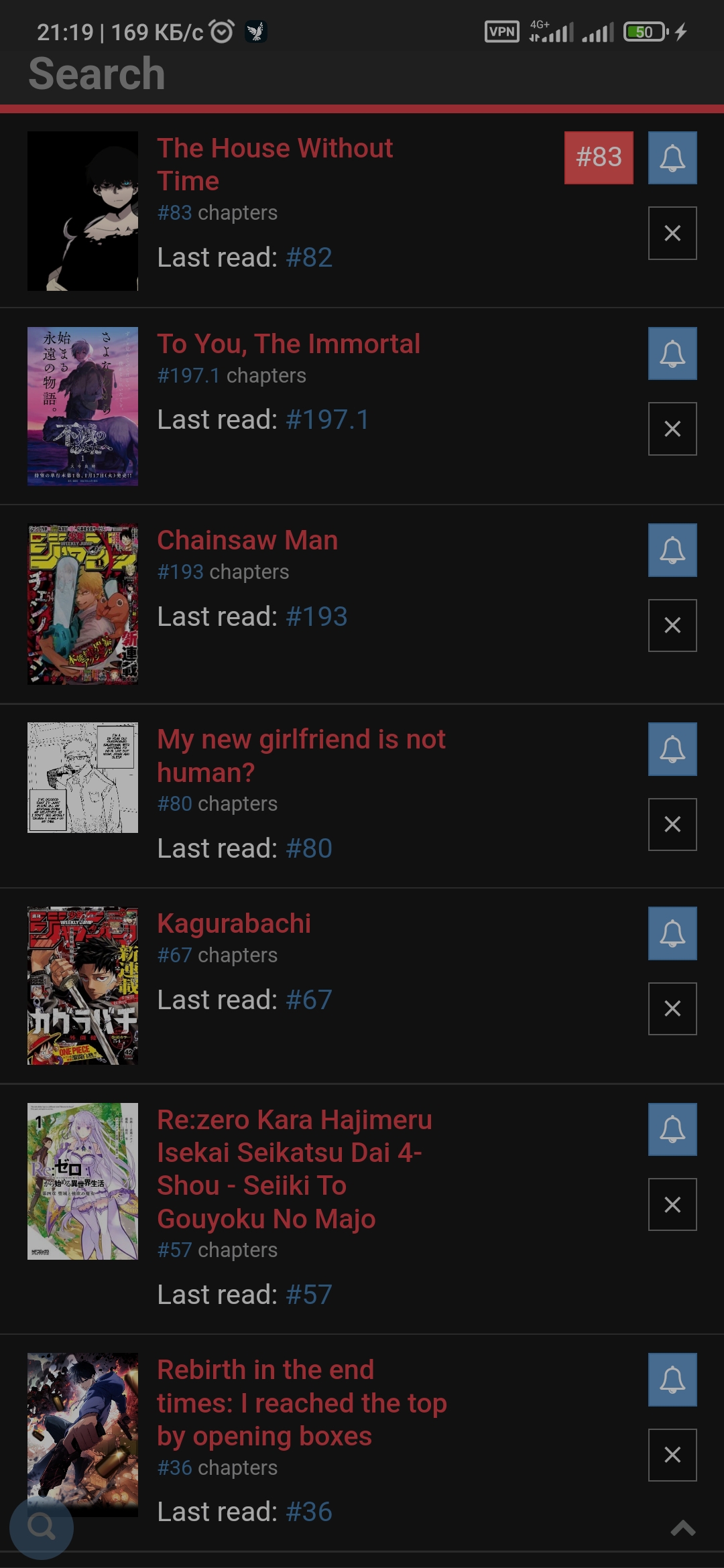Open My new girlfriend is not human?
The image size is (724, 1568).
(301, 756)
